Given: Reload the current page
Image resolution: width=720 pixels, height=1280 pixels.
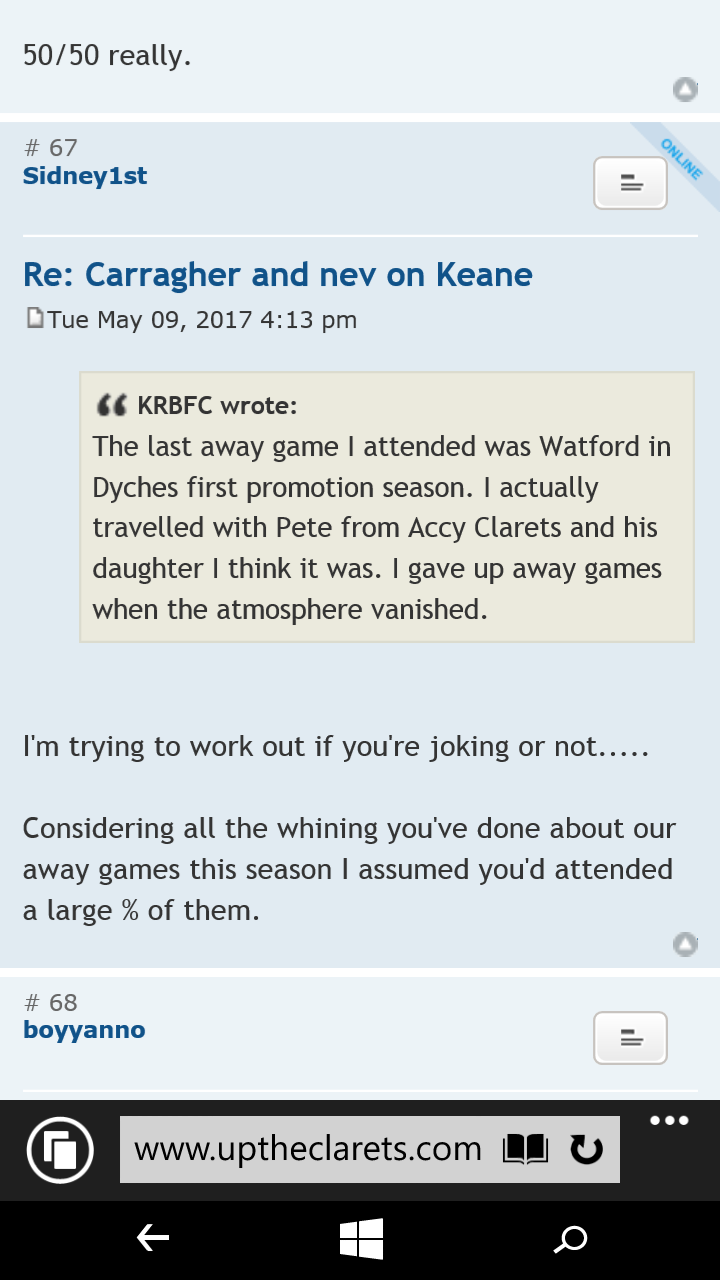Looking at the screenshot, I should (586, 1150).
